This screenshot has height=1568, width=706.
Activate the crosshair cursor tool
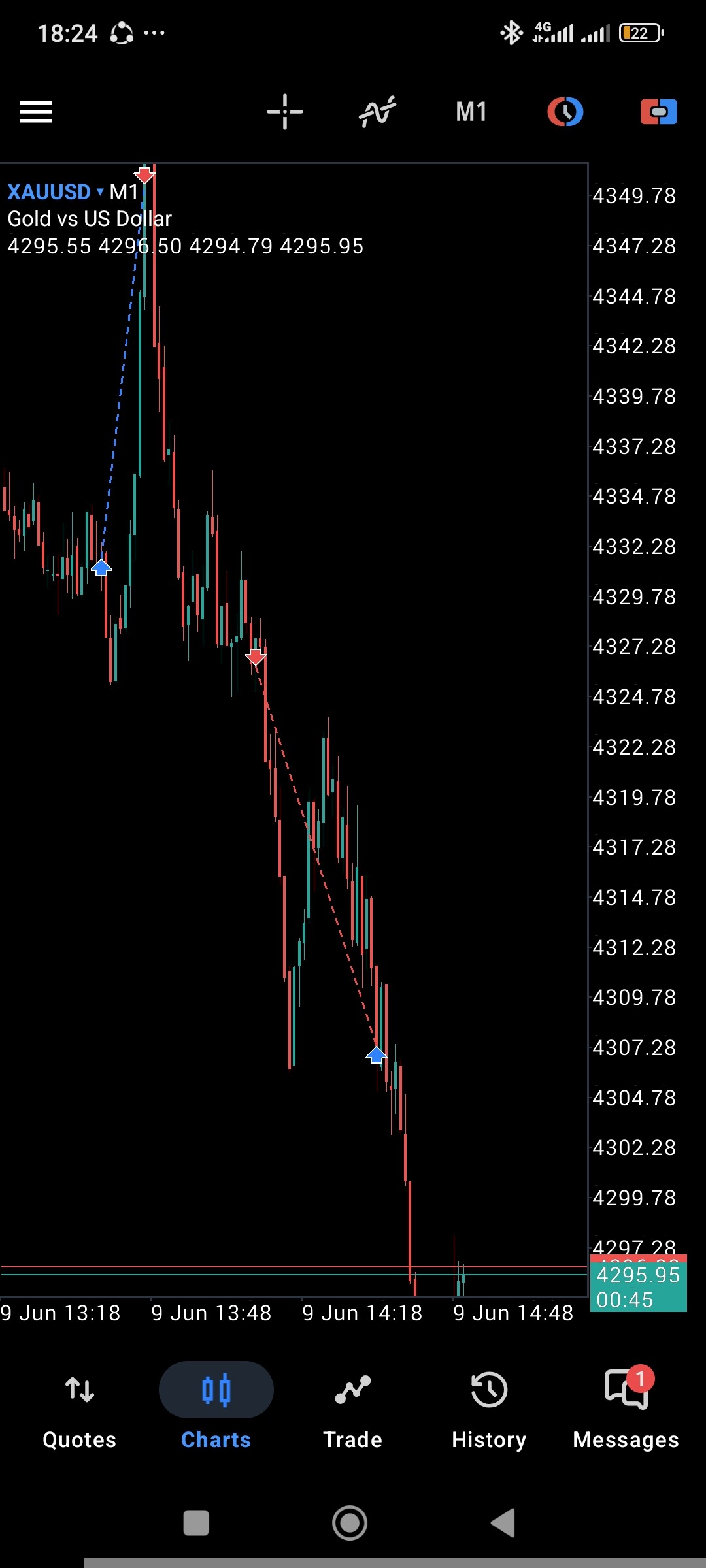285,112
